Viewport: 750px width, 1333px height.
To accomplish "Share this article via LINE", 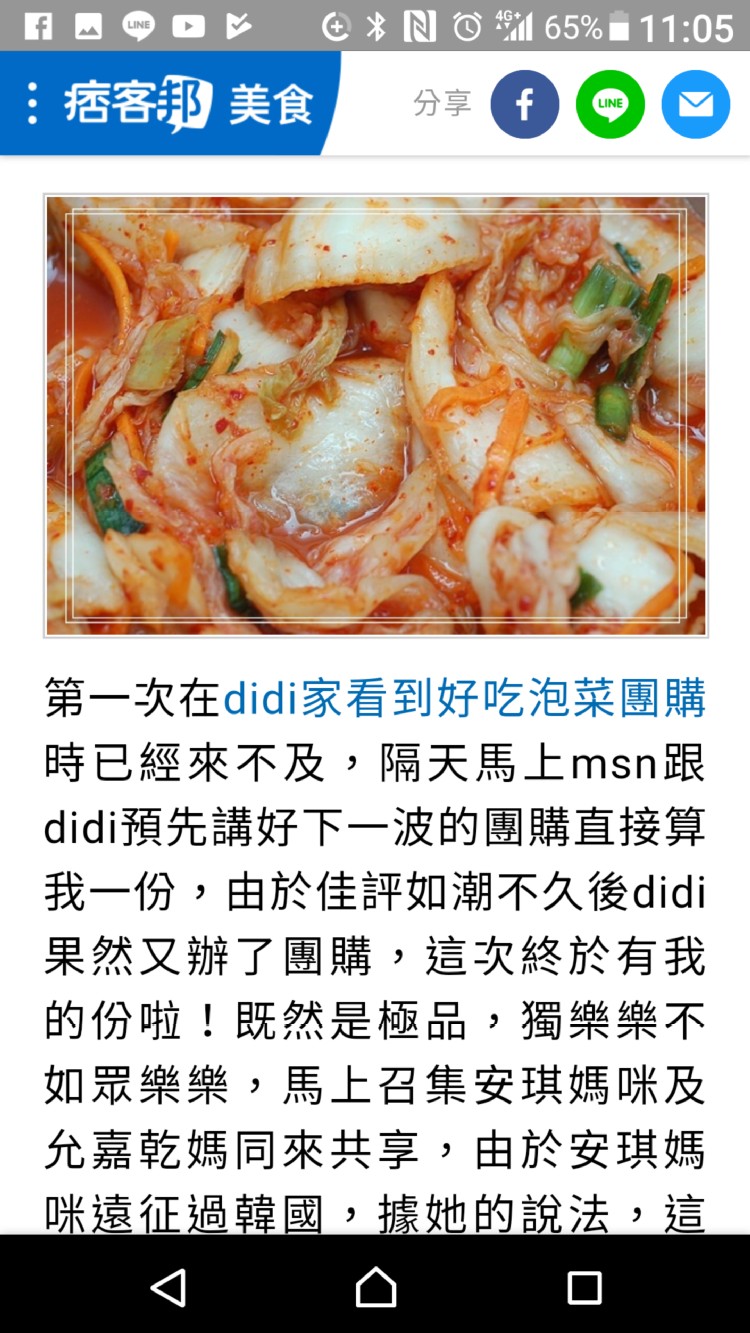I will click(x=610, y=104).
